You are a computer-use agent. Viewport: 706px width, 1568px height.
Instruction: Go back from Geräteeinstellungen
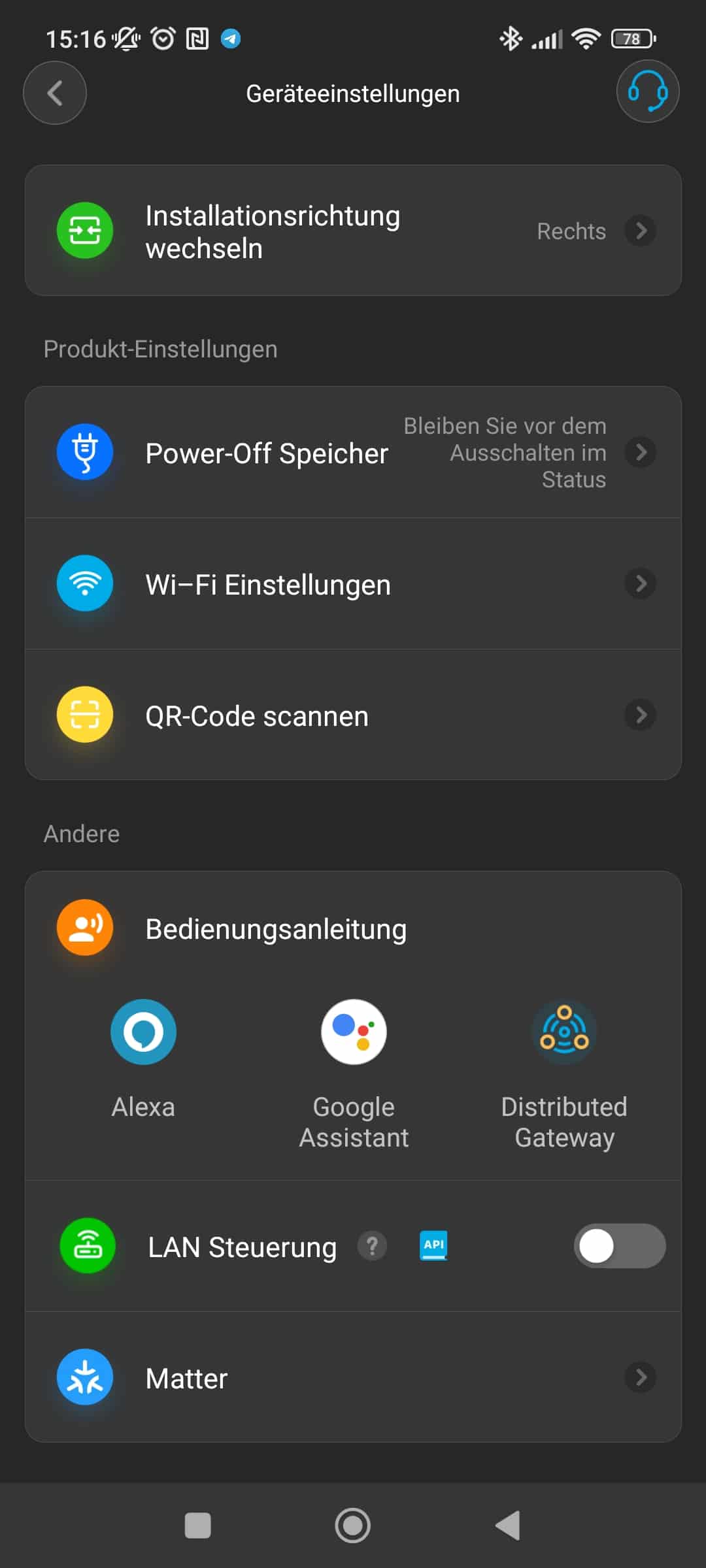coord(55,93)
